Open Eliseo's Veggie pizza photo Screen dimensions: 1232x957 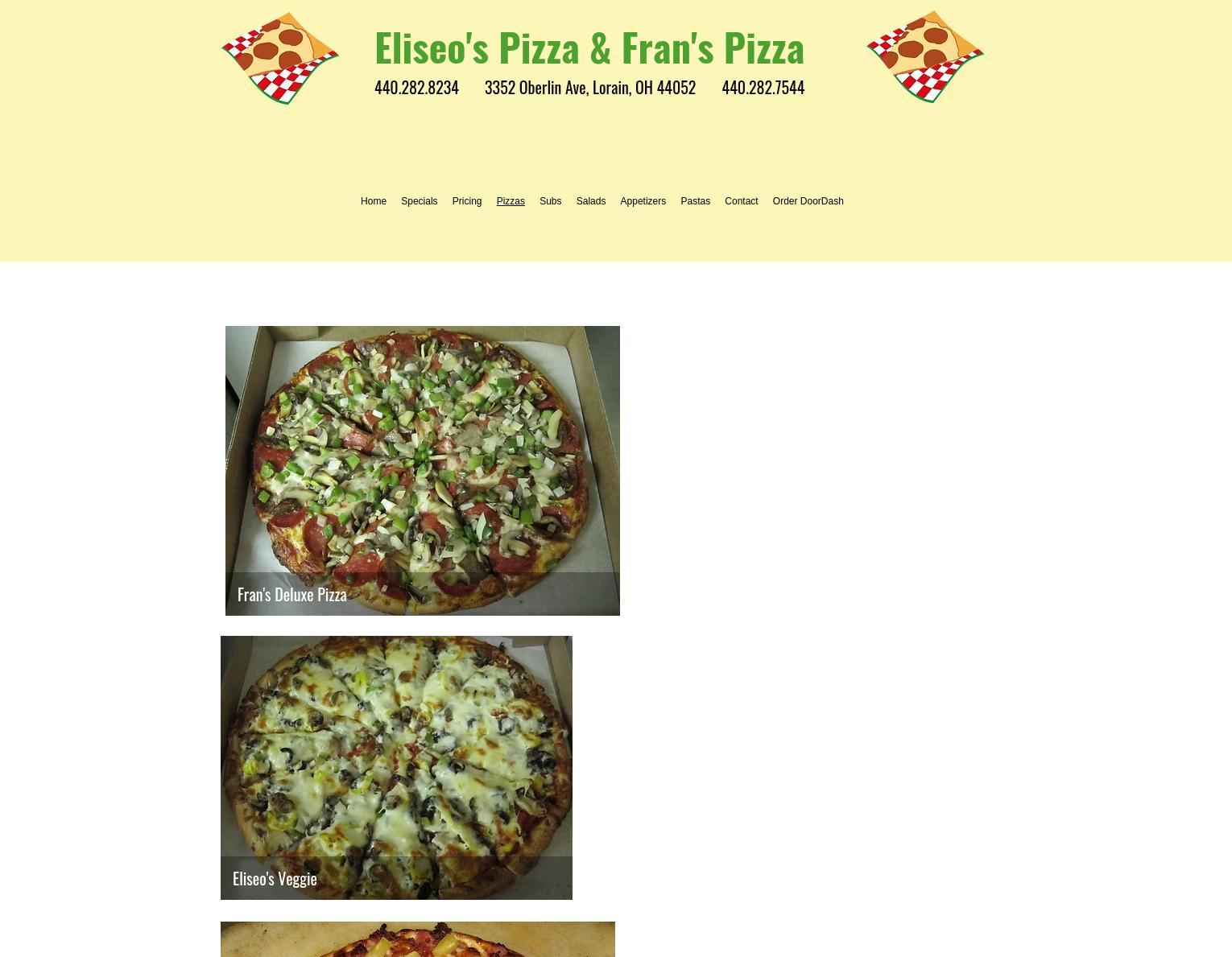coord(396,767)
